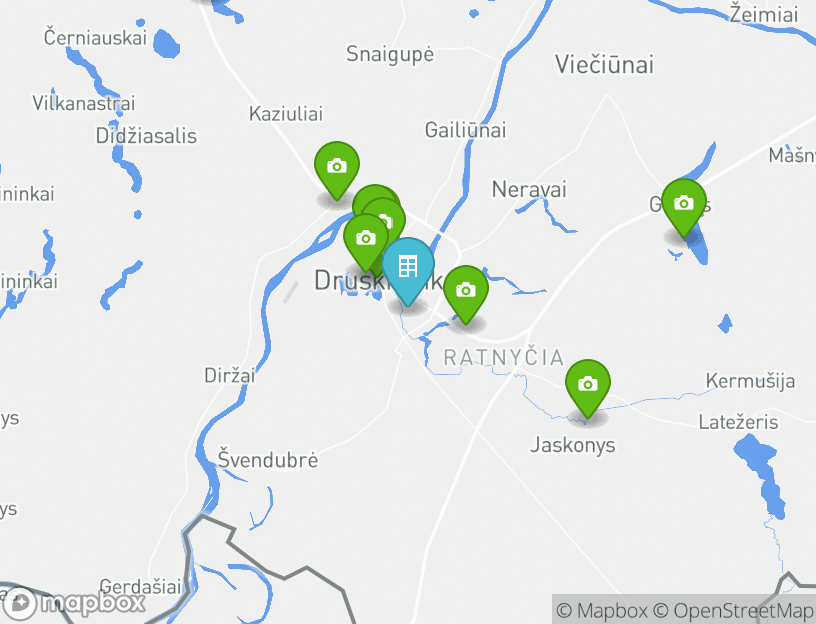Tap the camera pin near Kaziuliai
Viewport: 816px width, 624px height.
click(337, 167)
